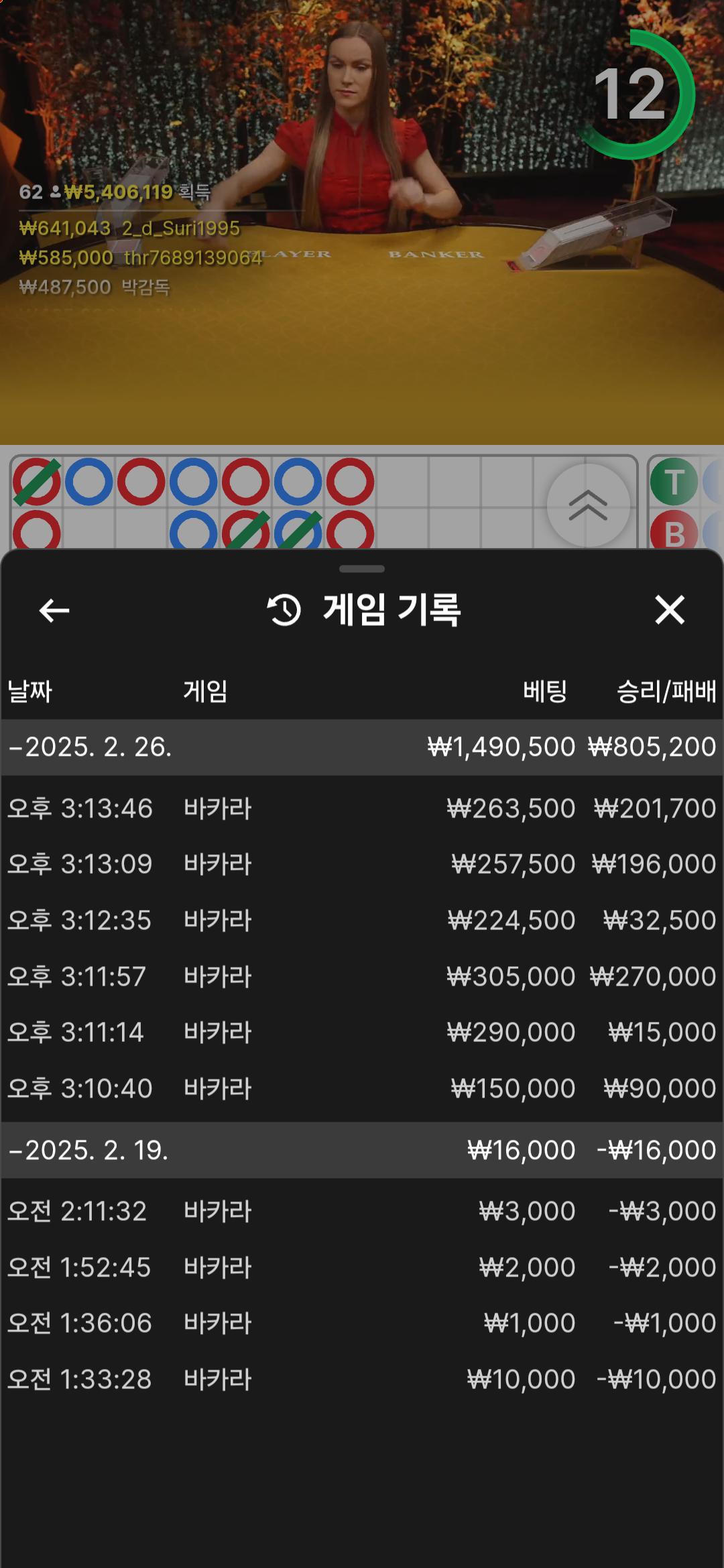Open the 오후 3:11:57 바카라 record
724x1568 pixels.
[x=362, y=977]
